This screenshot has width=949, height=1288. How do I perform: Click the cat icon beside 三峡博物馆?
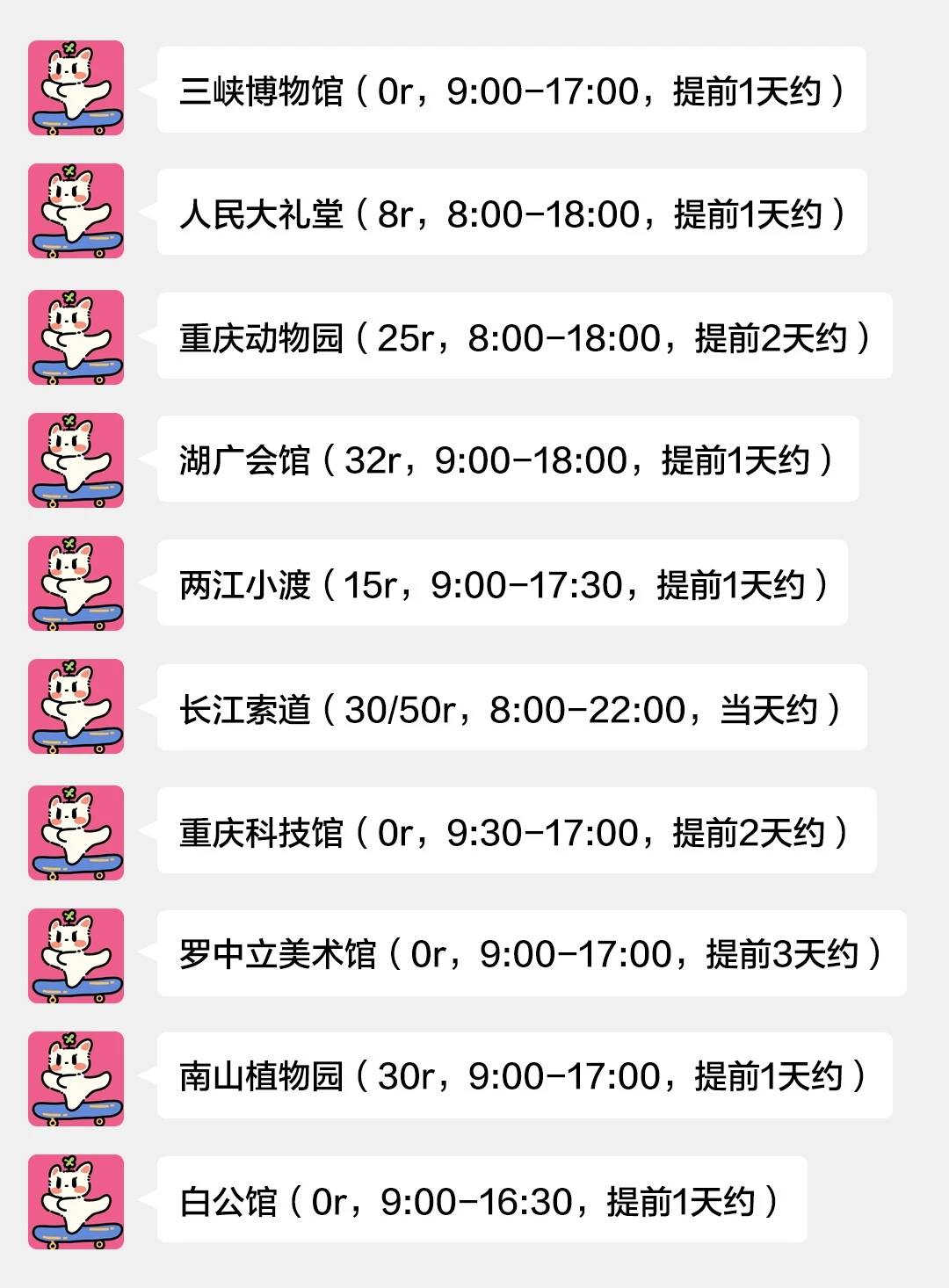coord(77,88)
